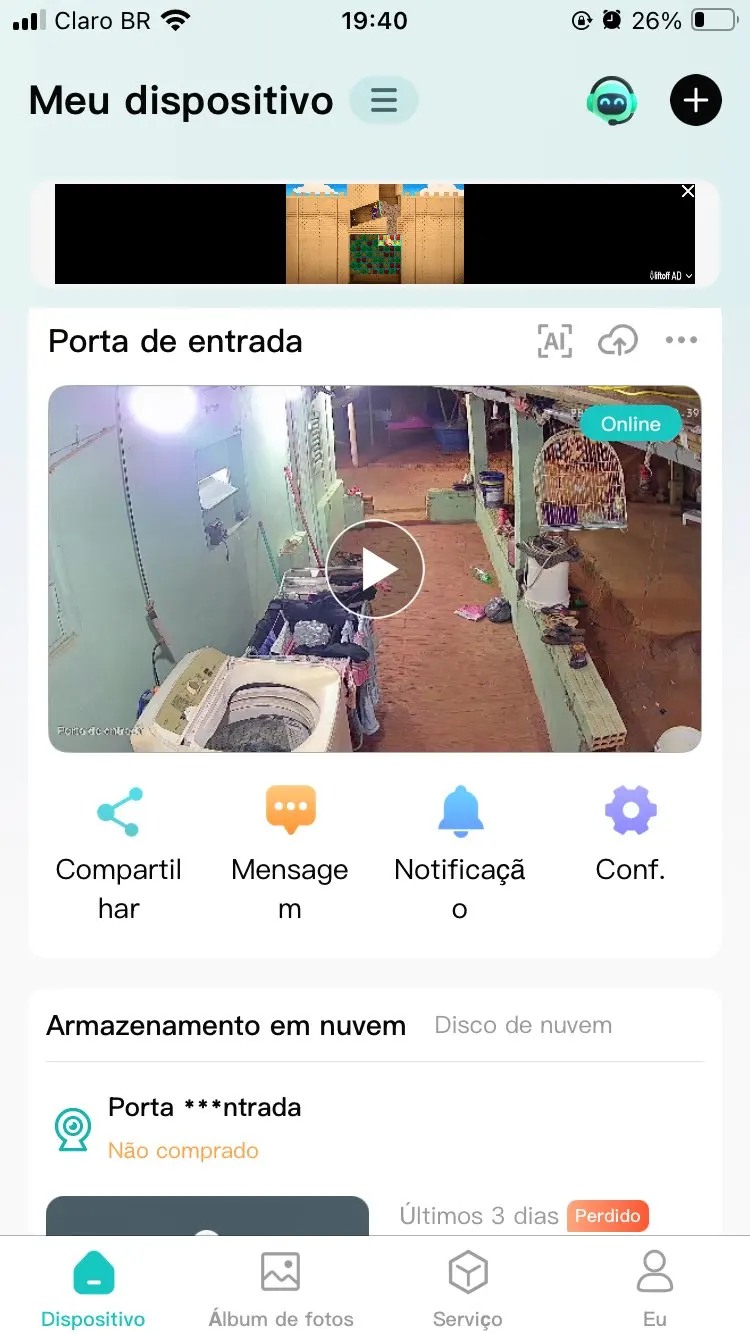Play the Porta de entrada live video
The height and width of the screenshot is (1334, 750).
375,569
